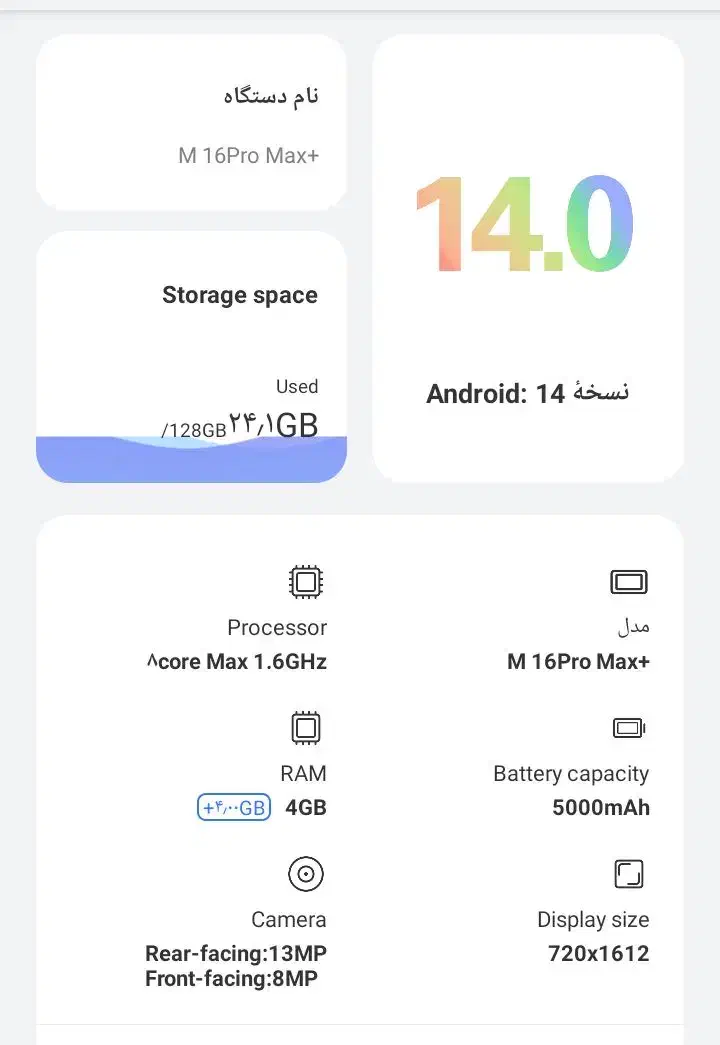Select the Processor chip icon
The width and height of the screenshot is (720, 1045).
click(x=304, y=582)
